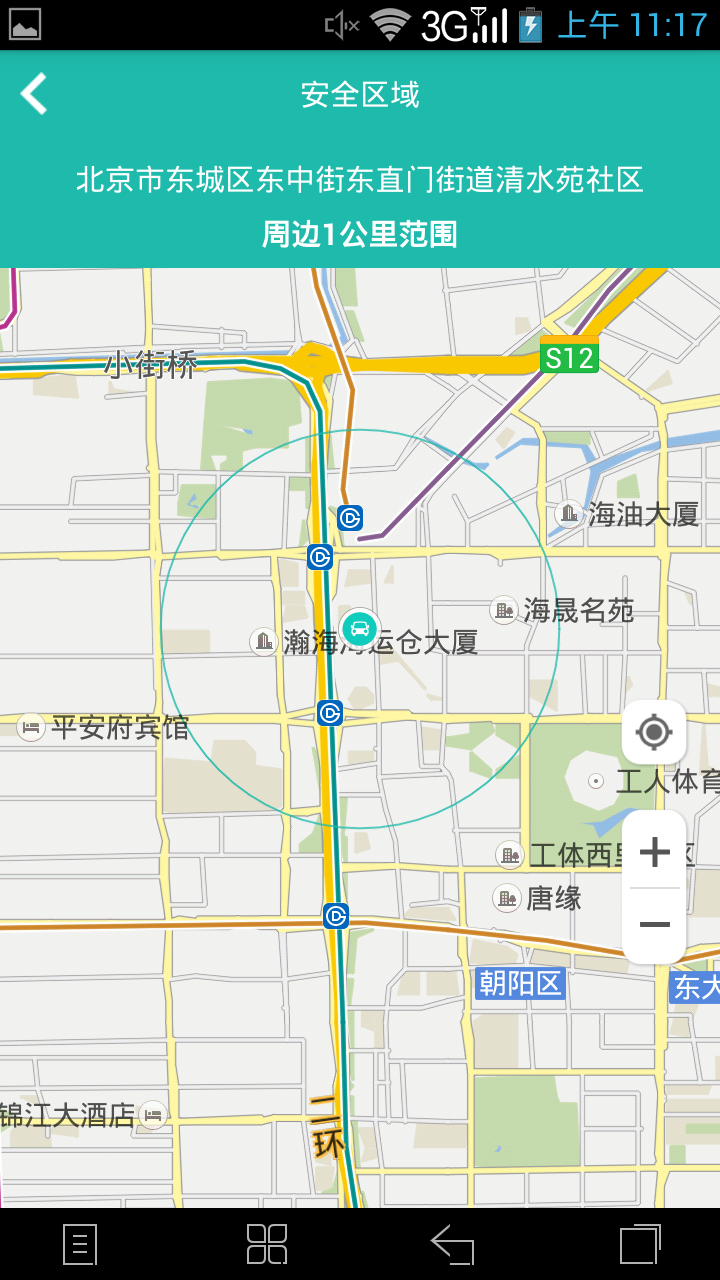The width and height of the screenshot is (720, 1280).
Task: Zoom out of the map
Action: point(654,924)
